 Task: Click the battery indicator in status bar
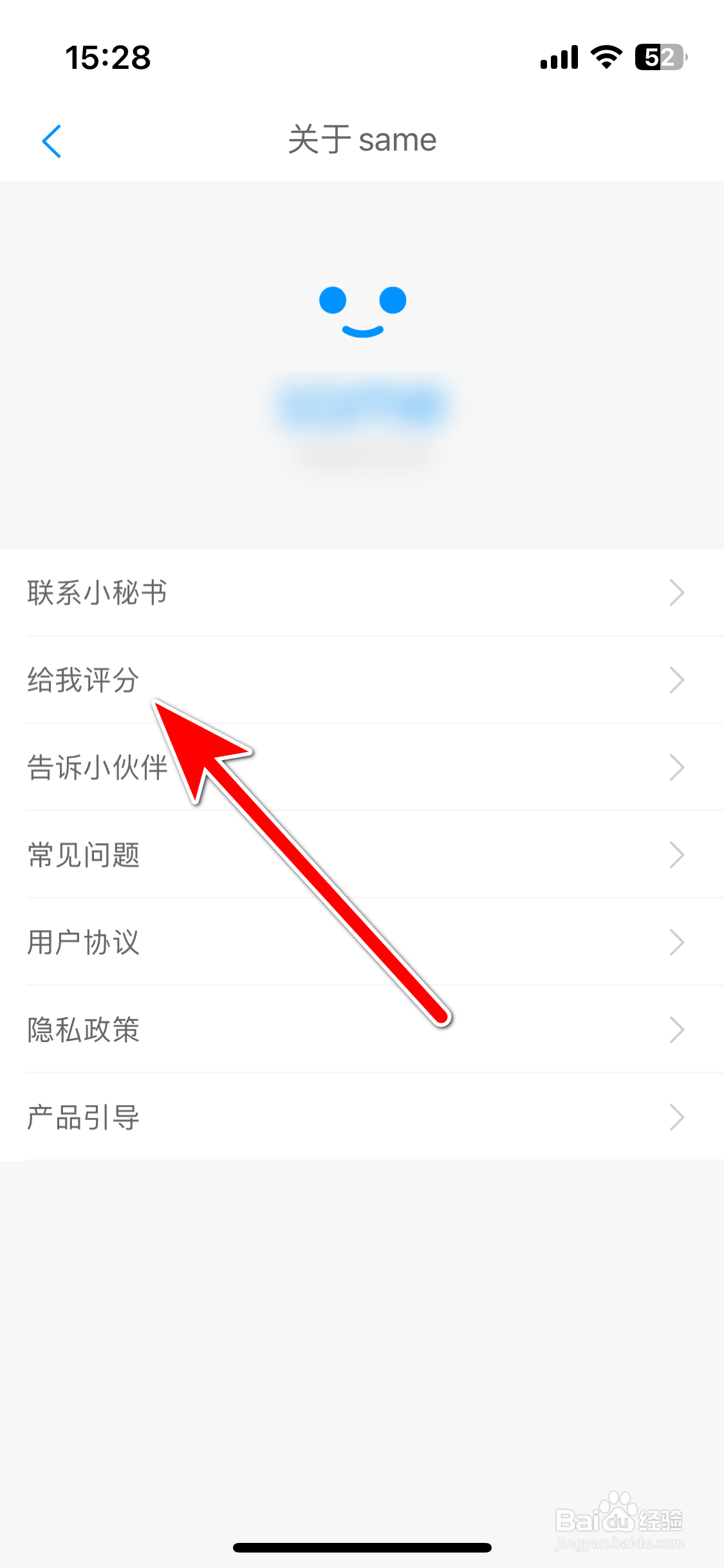pos(658,57)
